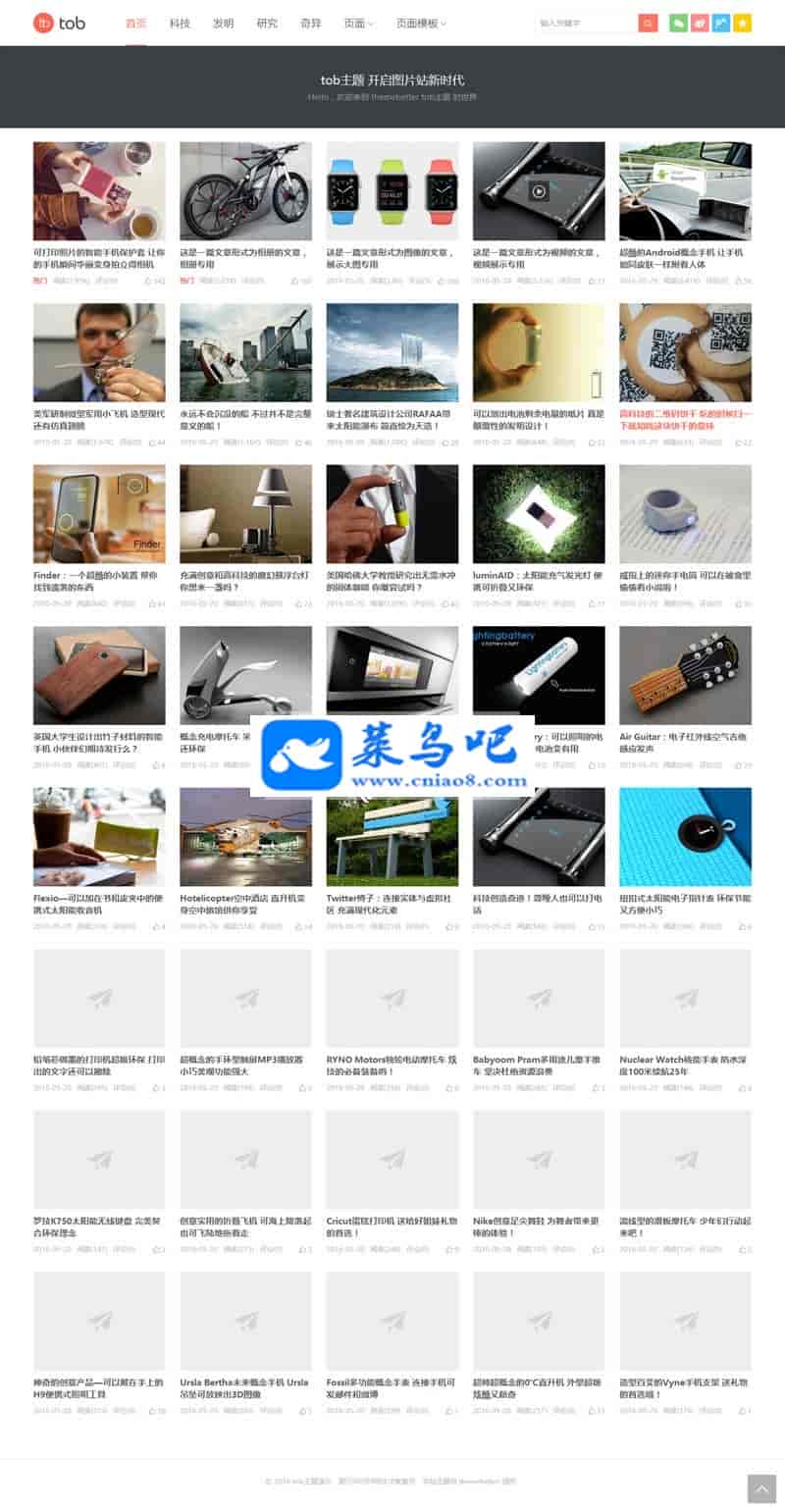This screenshot has height=1512, width=785.
Task: Tap the back-to-top arrow button
Action: [x=761, y=1487]
